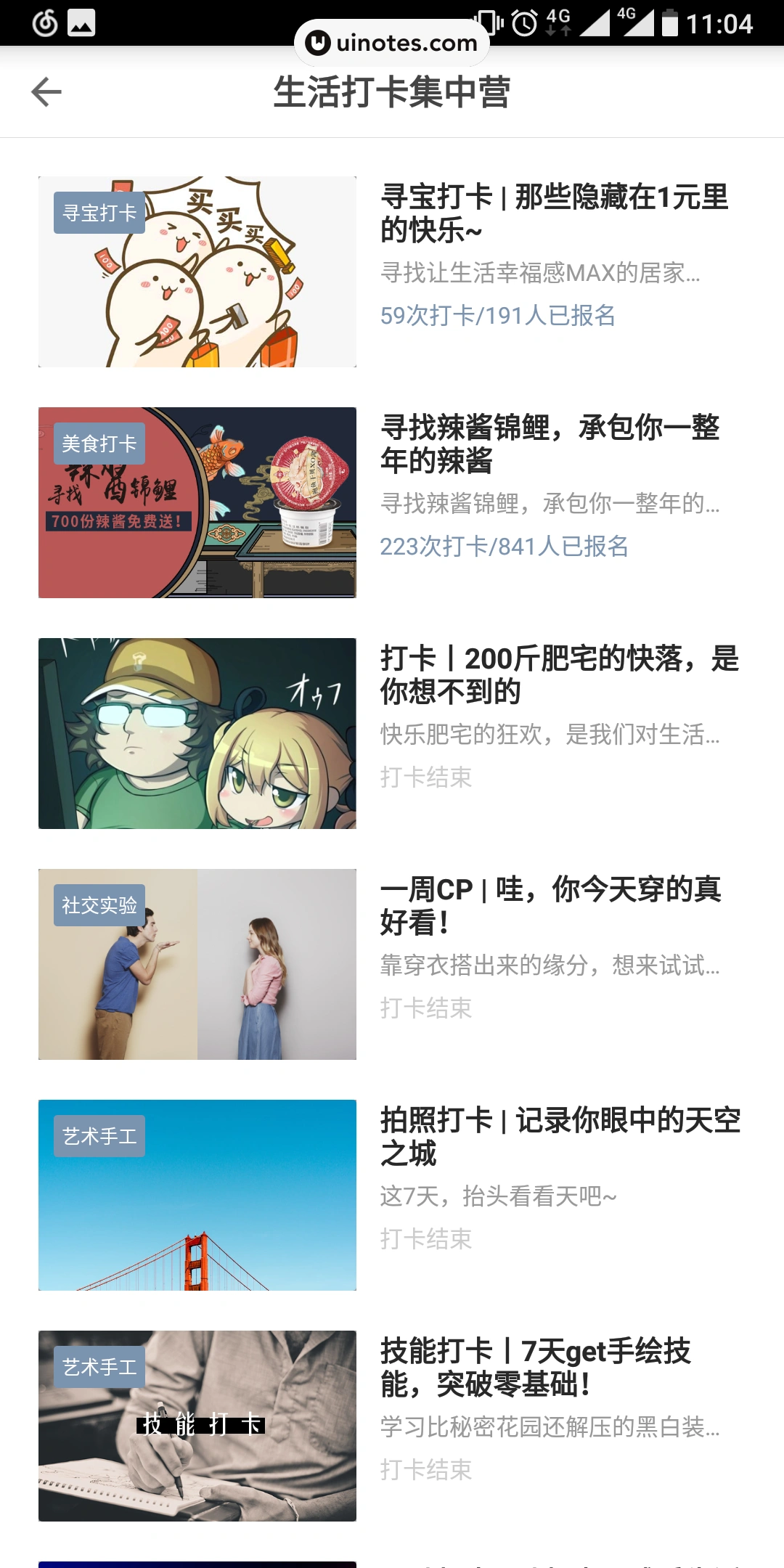The image size is (784, 1568).
Task: Open the 生活打卡集中营 title
Action: point(392,93)
